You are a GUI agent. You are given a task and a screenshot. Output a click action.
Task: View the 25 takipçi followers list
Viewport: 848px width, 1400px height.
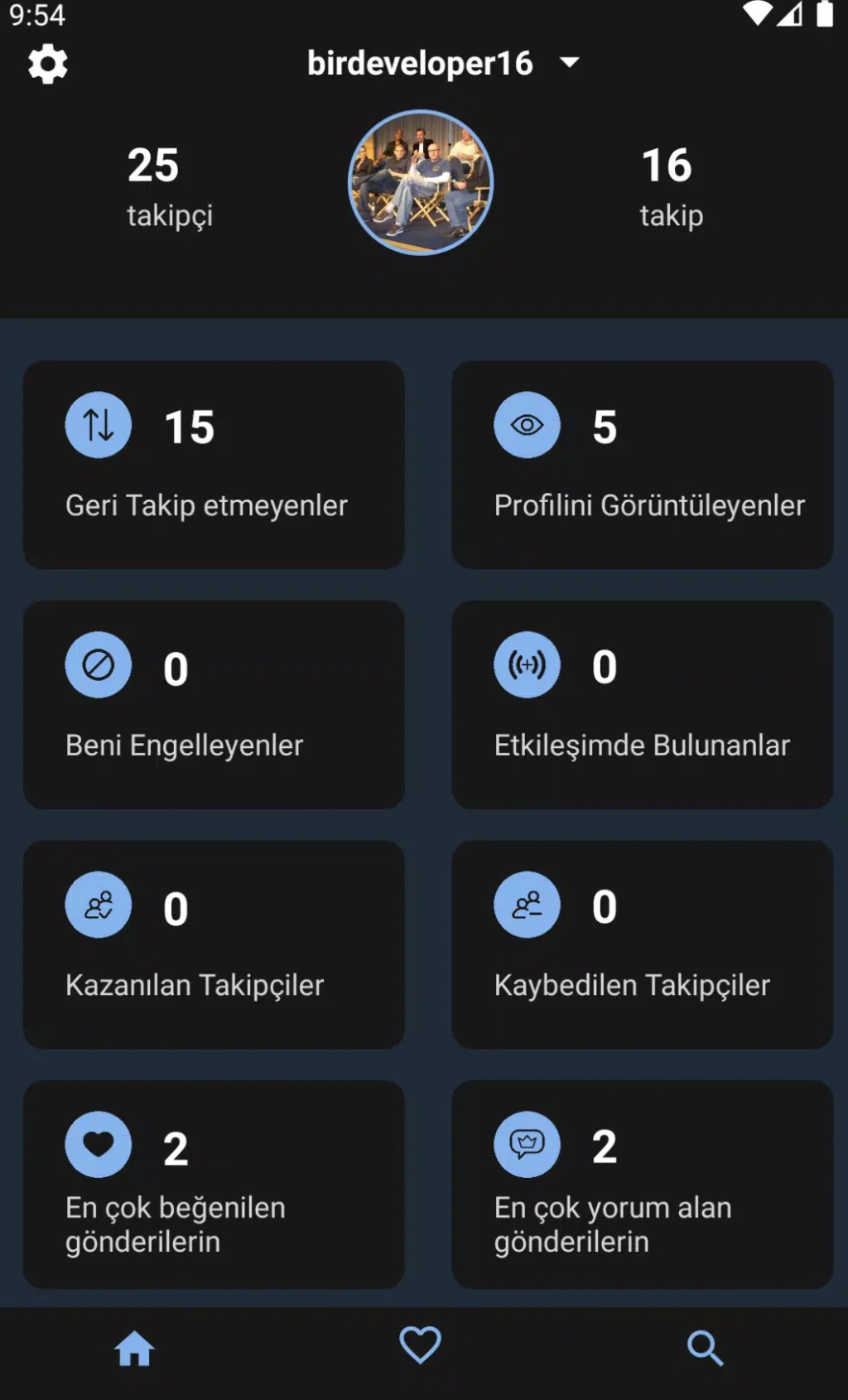169,186
